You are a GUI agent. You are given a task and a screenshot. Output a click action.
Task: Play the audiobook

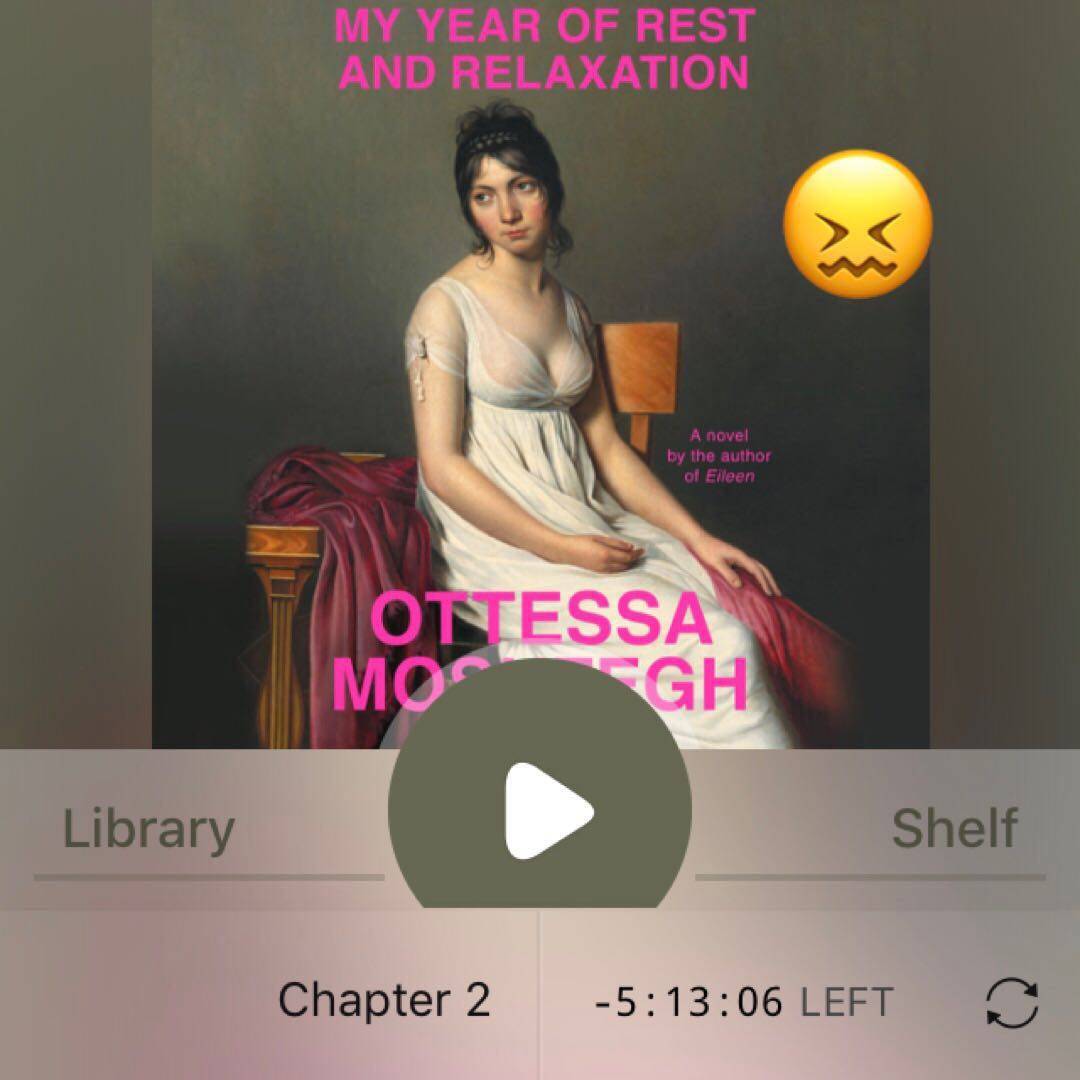click(542, 810)
